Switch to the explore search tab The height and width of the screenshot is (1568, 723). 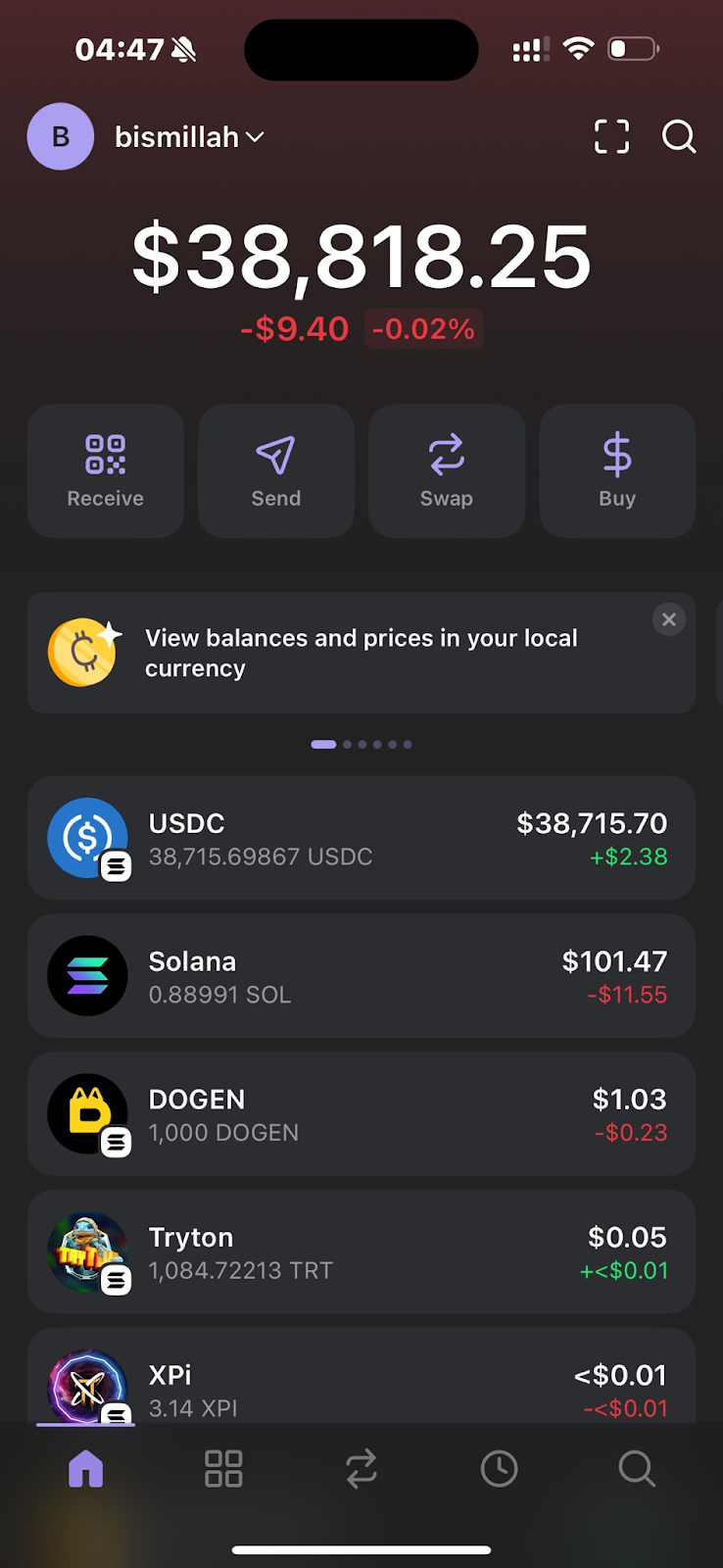point(637,1469)
